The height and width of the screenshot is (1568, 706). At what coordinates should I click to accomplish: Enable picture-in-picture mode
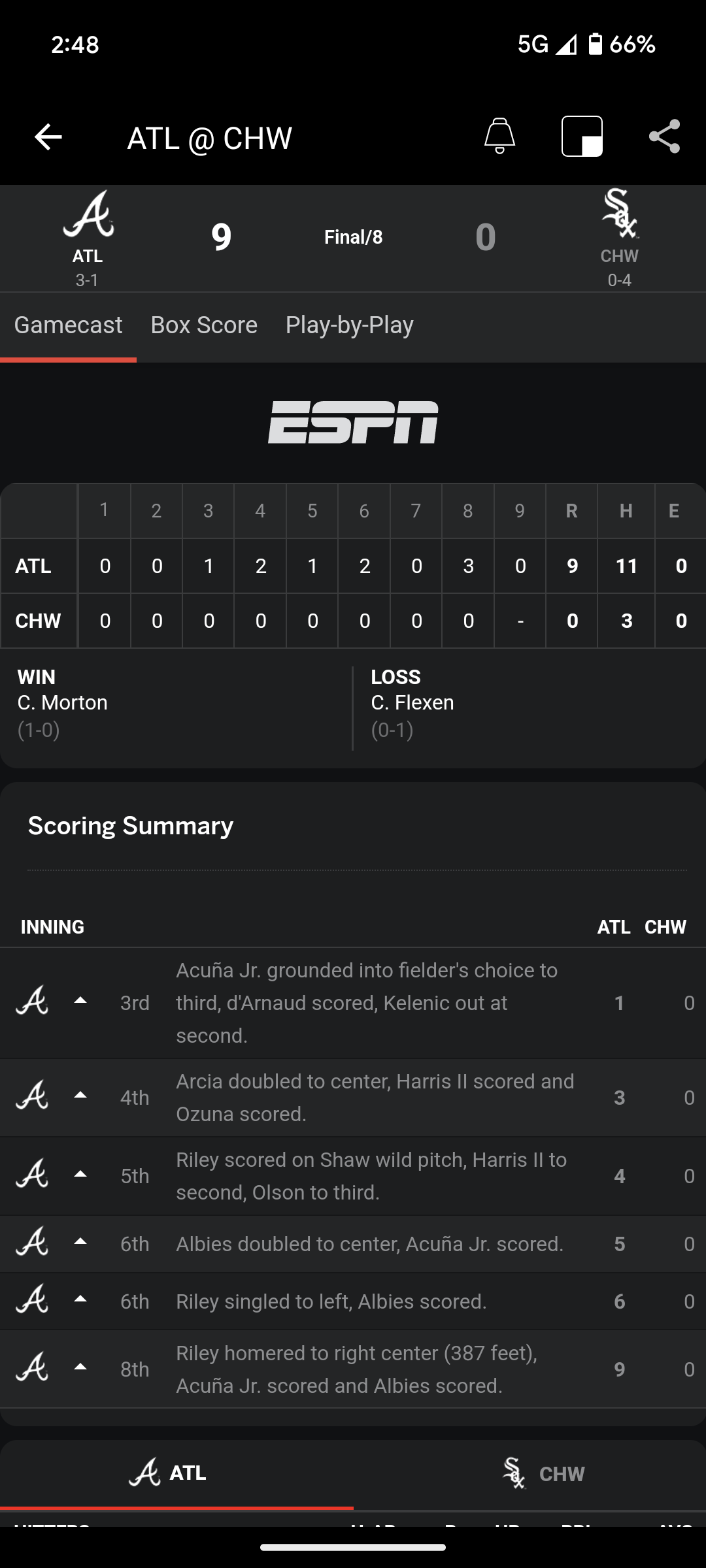pos(582,137)
